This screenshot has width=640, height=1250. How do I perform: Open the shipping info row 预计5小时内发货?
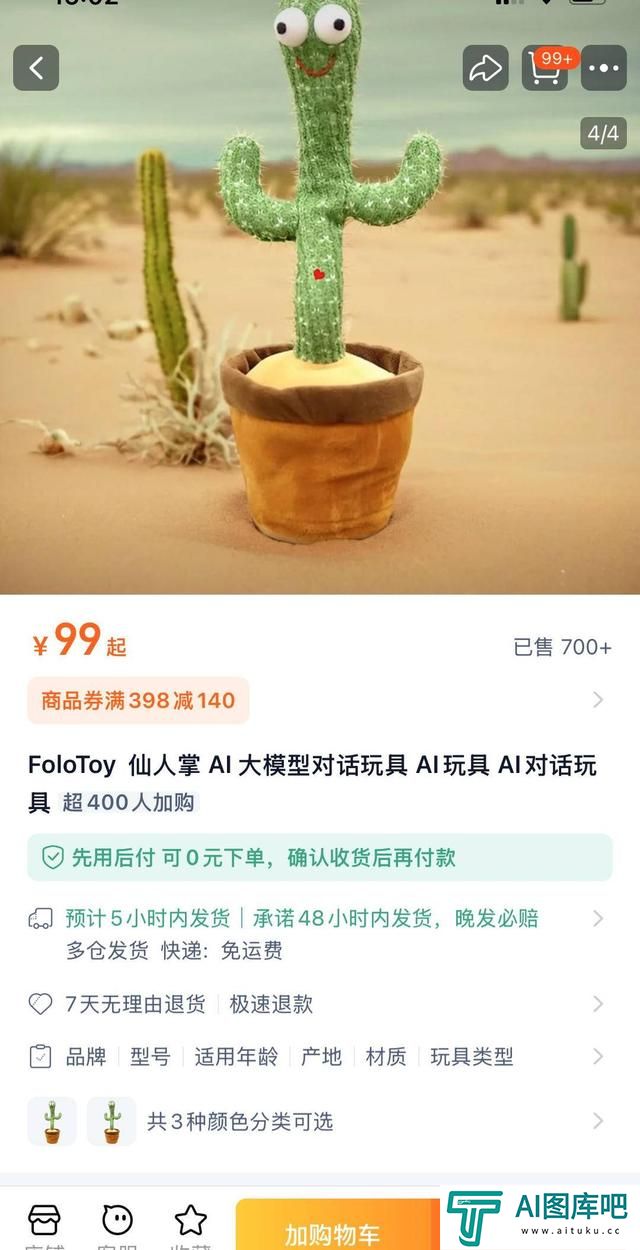click(x=319, y=932)
